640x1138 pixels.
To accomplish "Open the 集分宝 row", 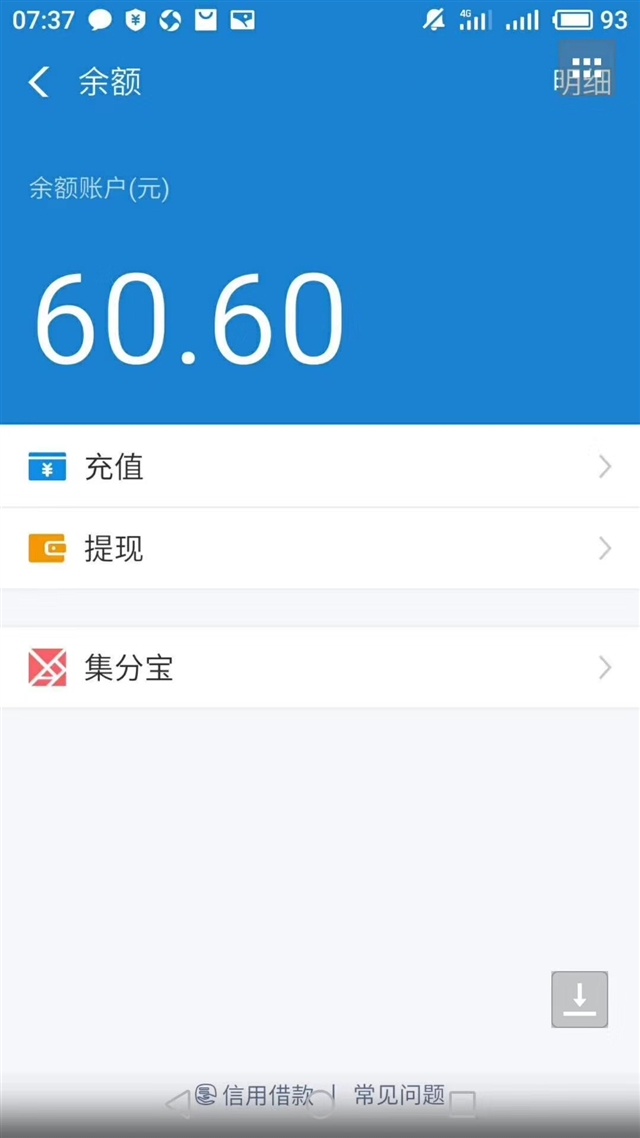I will [320, 668].
